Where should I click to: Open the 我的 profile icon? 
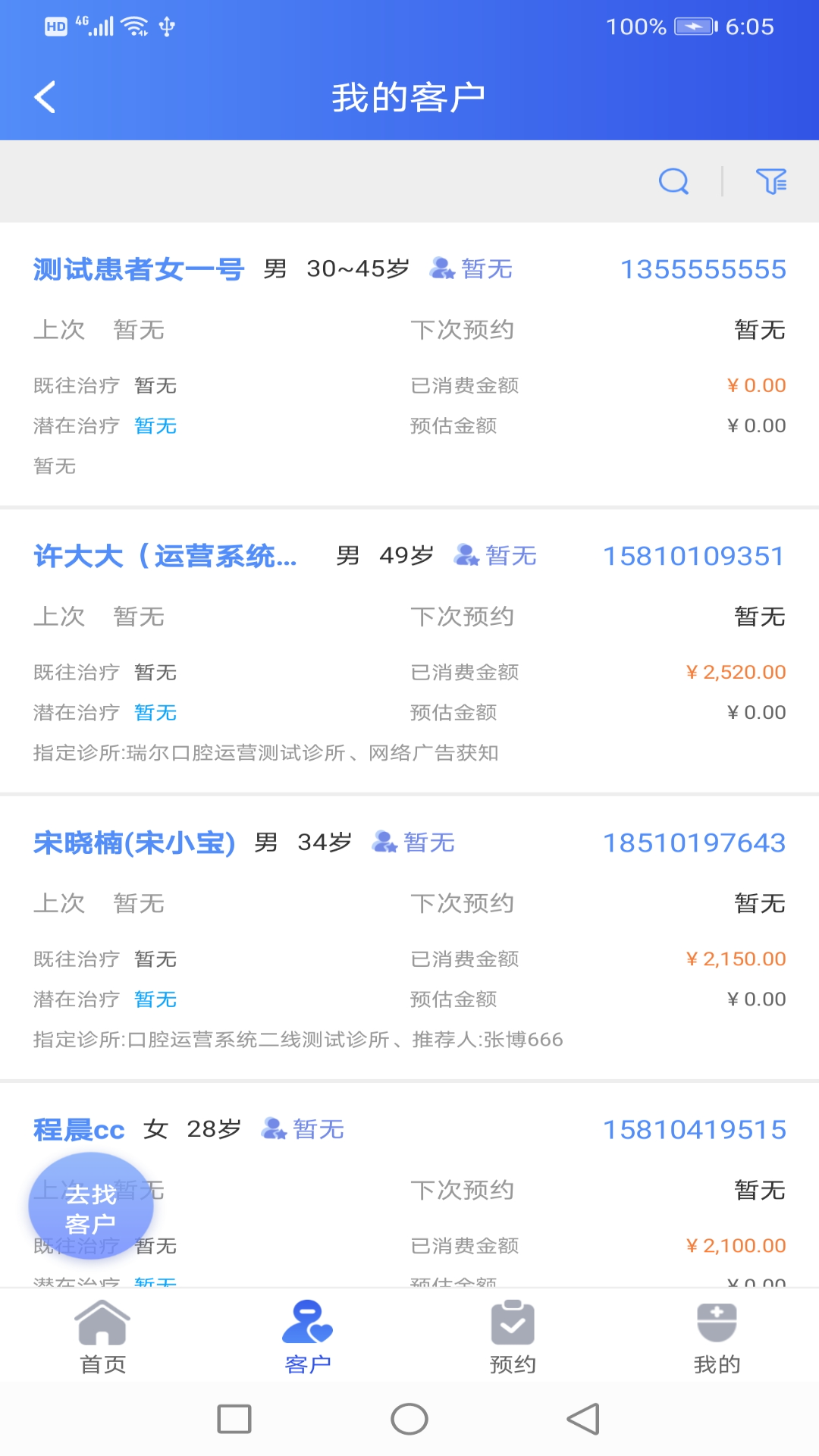717,1323
